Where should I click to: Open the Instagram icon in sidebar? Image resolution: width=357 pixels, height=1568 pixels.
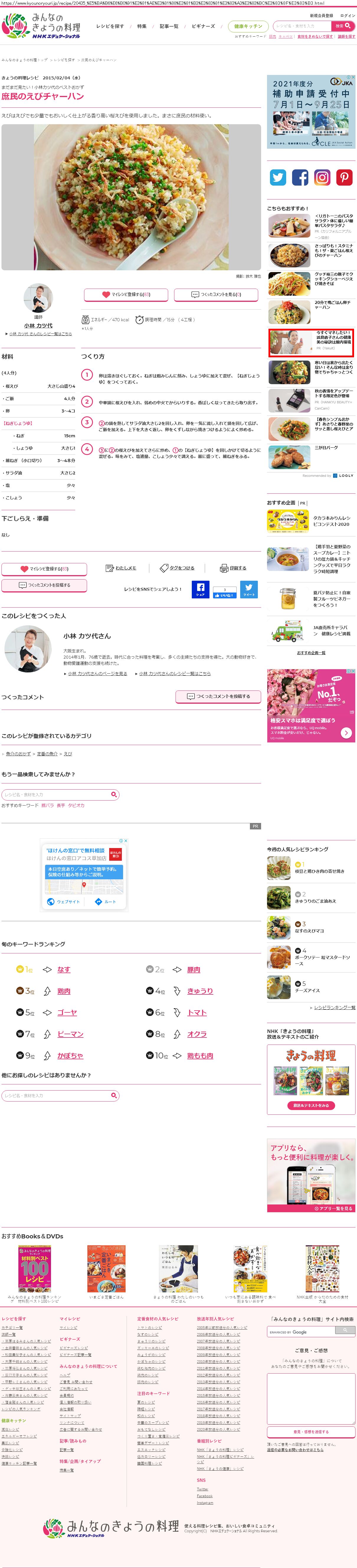(x=322, y=177)
